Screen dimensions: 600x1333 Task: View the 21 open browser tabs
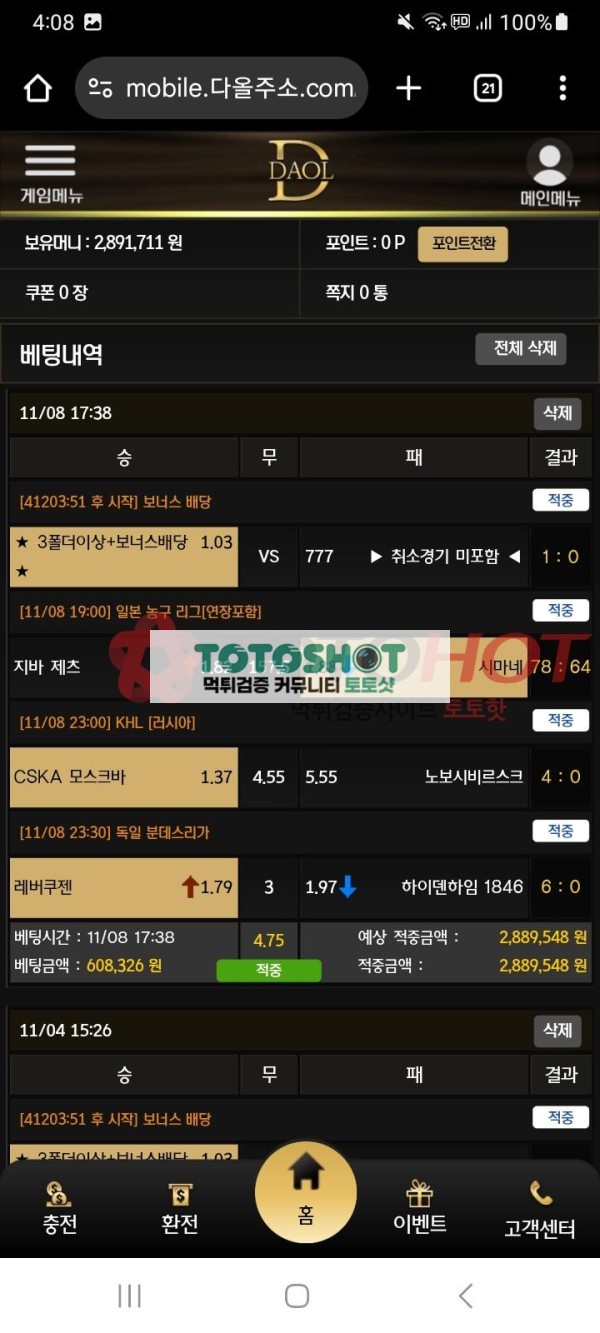click(x=487, y=89)
